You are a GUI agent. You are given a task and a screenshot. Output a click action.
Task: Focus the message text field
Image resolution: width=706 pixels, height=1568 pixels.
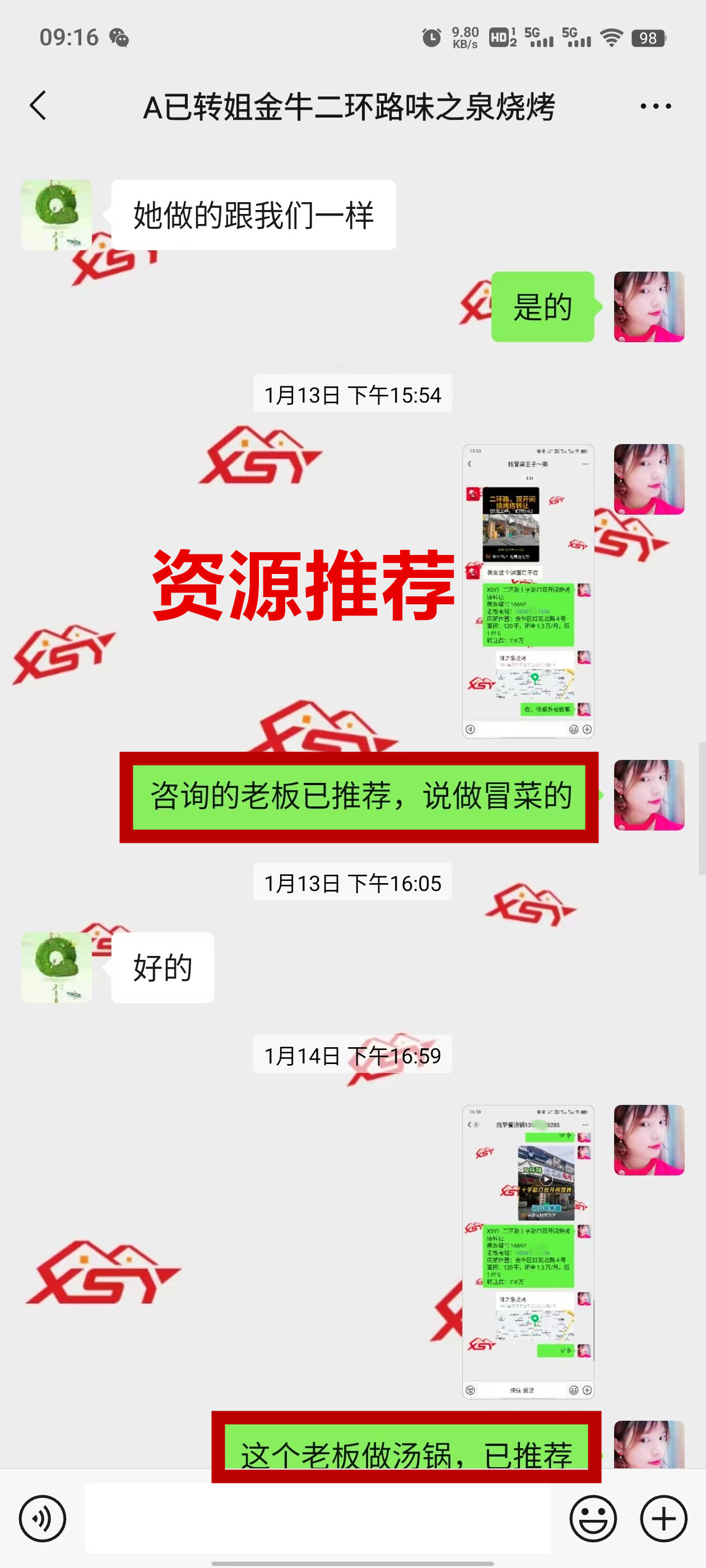[x=317, y=1518]
